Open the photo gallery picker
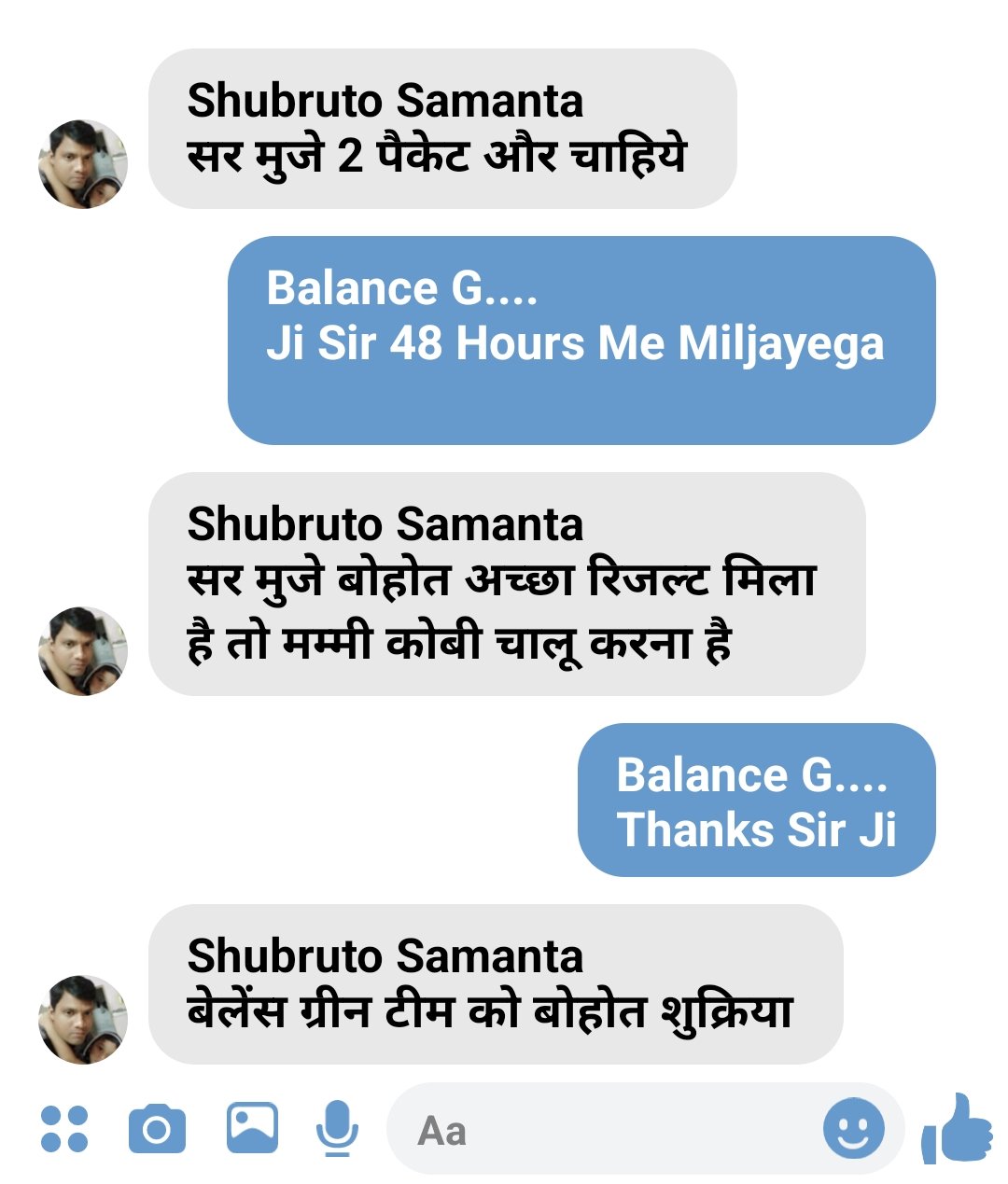 pos(252,1127)
